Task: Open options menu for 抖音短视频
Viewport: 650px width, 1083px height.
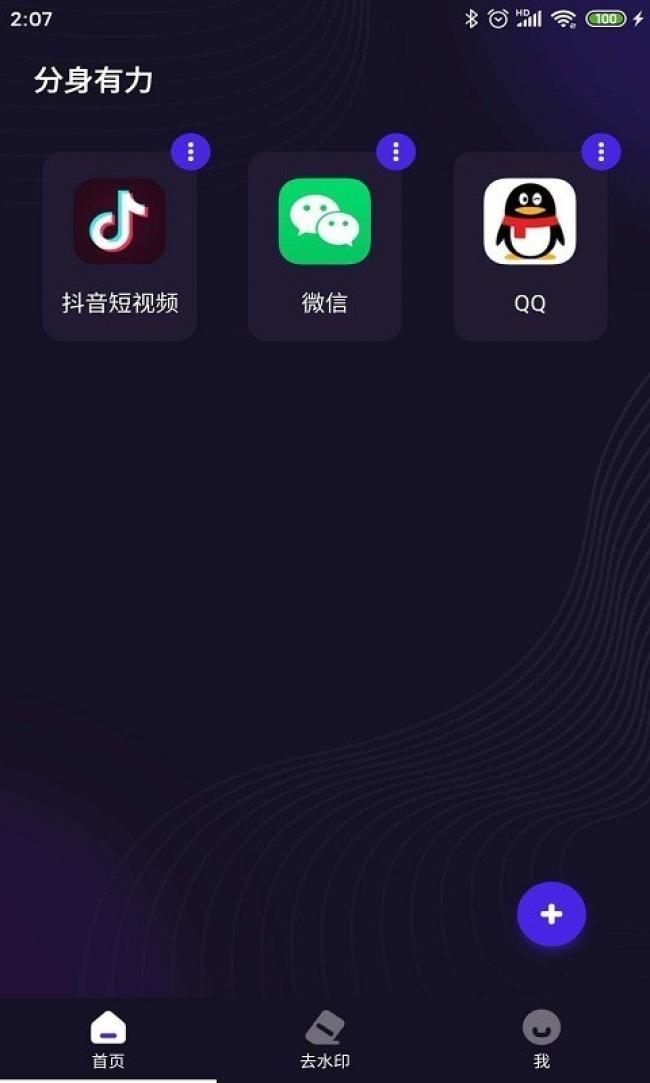Action: coord(191,152)
